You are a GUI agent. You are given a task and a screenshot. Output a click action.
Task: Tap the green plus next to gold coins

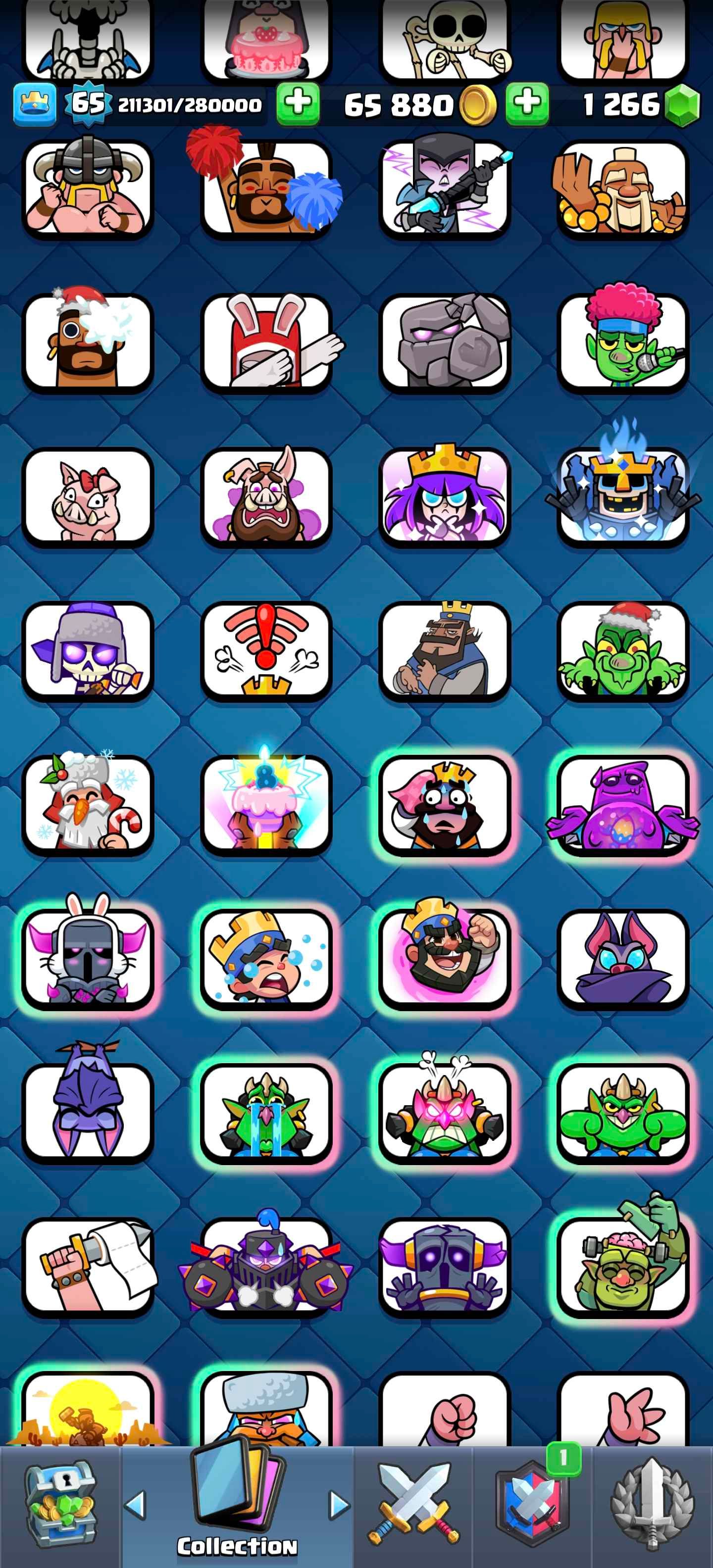527,104
